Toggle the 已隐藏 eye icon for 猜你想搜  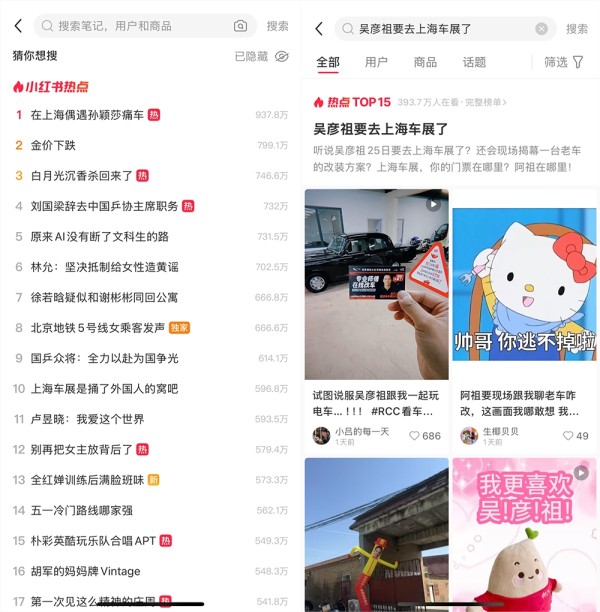(281, 57)
